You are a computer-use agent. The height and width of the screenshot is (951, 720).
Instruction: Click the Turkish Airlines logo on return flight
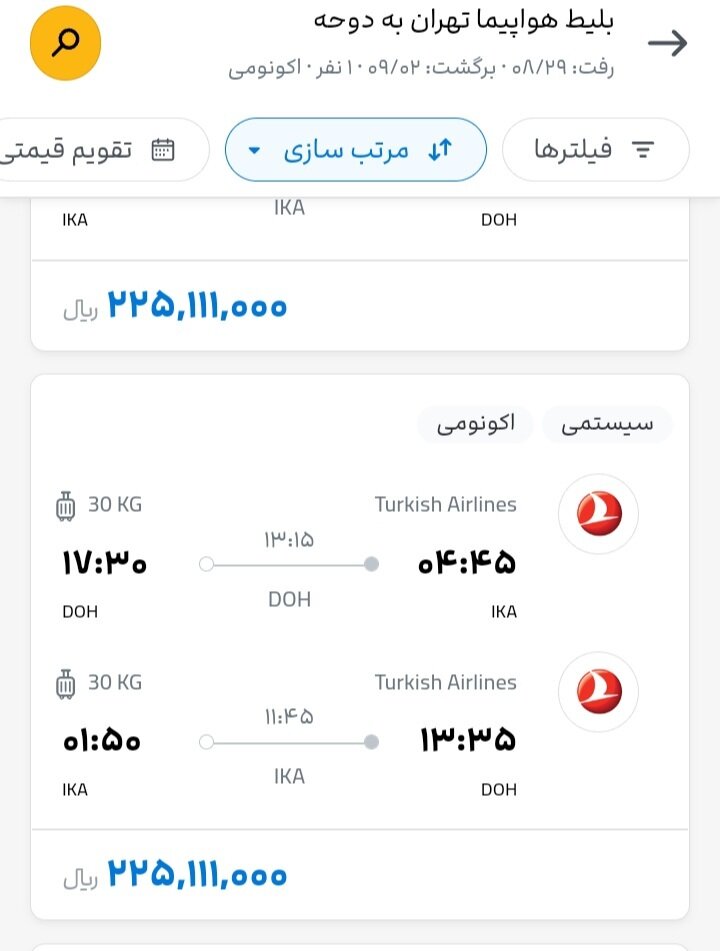click(x=598, y=692)
